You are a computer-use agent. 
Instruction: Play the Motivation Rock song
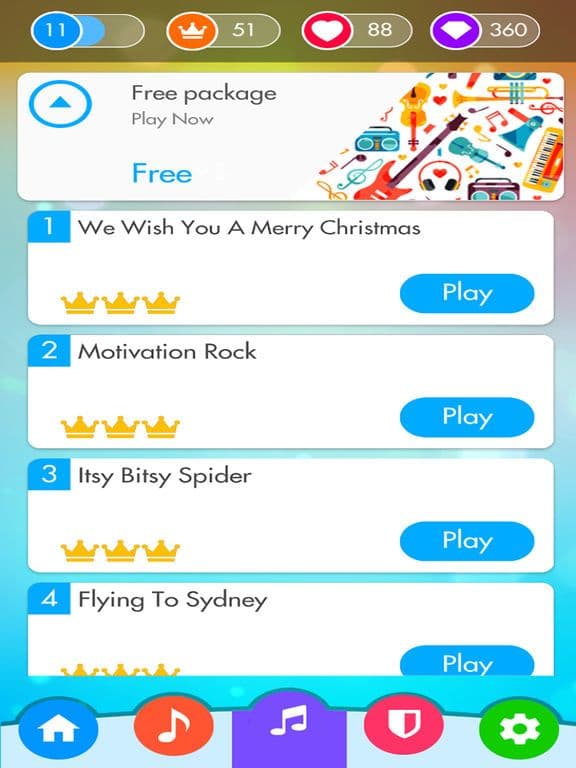pyautogui.click(x=467, y=417)
